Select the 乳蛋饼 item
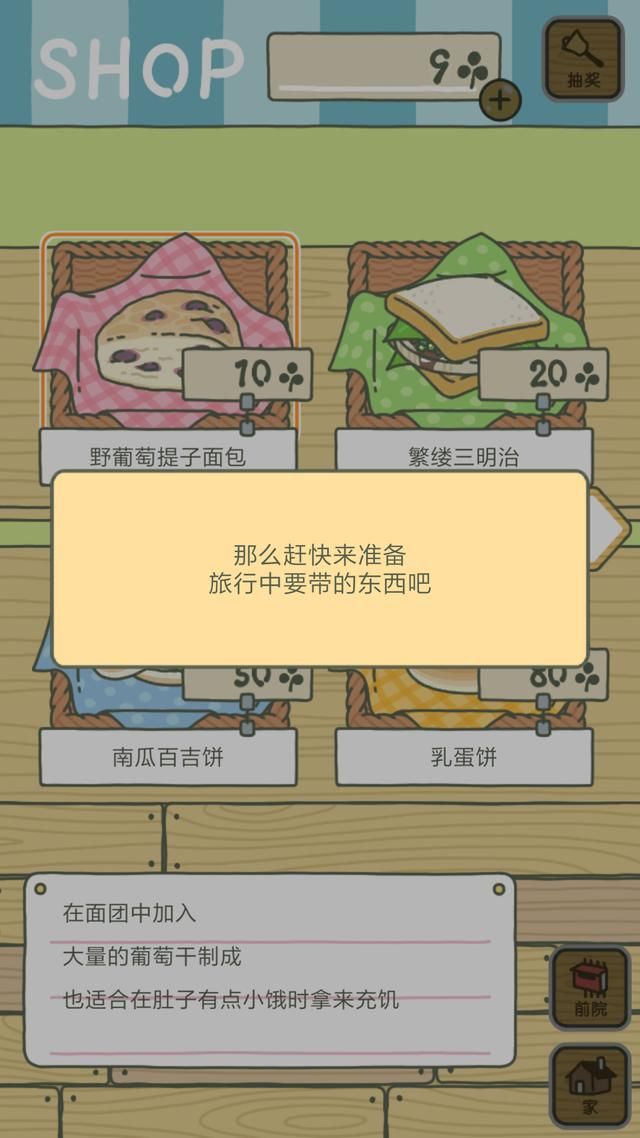Screen dimensions: 640x1138 point(464,756)
